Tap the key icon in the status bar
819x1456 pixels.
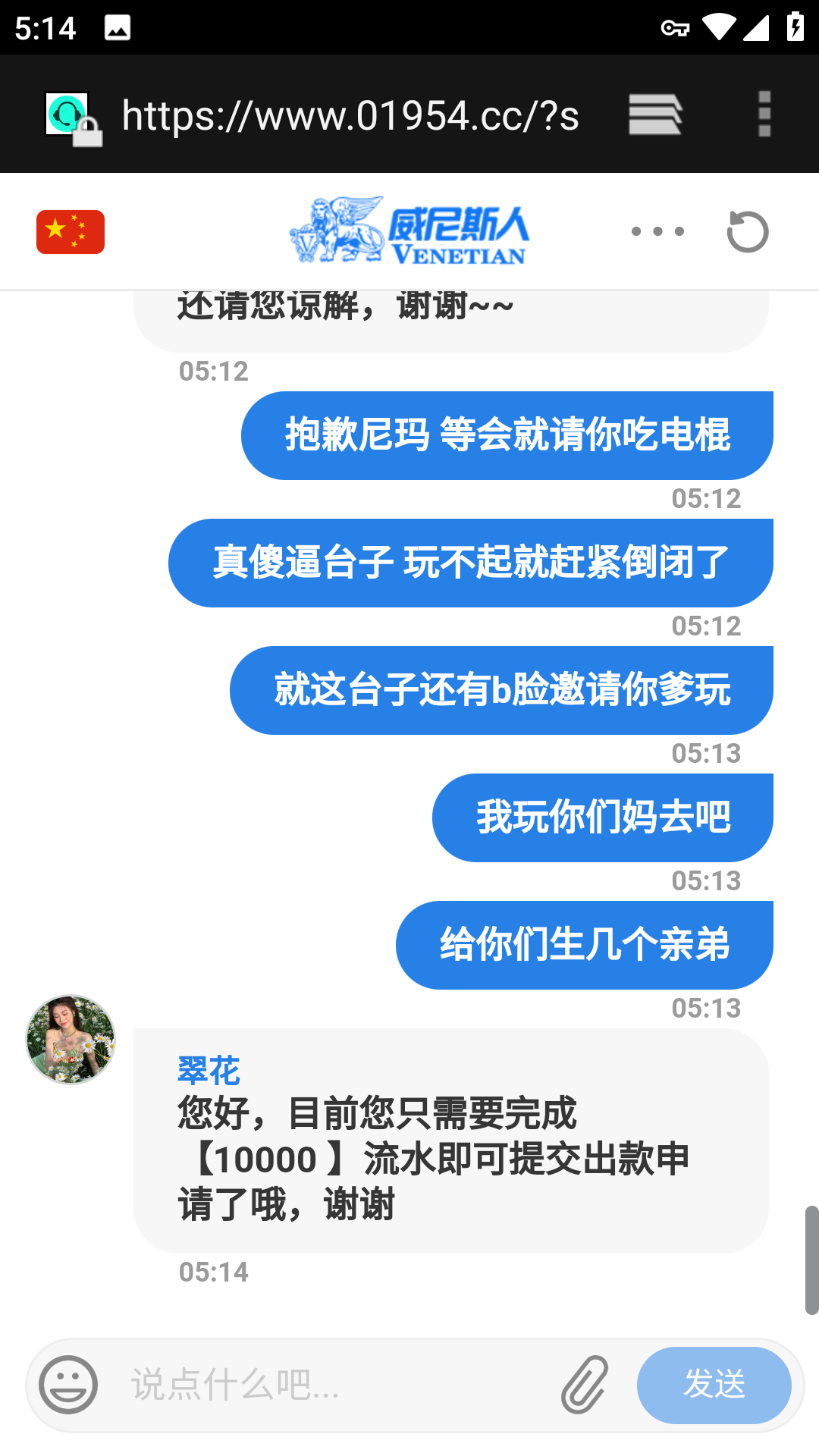674,27
